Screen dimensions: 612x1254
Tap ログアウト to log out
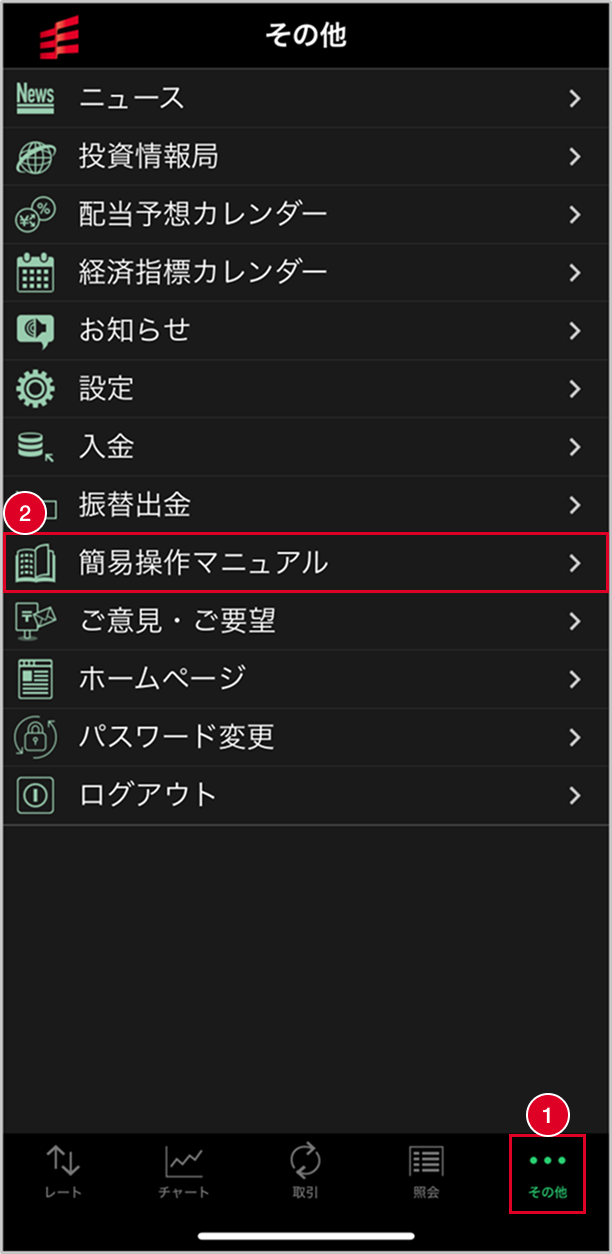306,795
